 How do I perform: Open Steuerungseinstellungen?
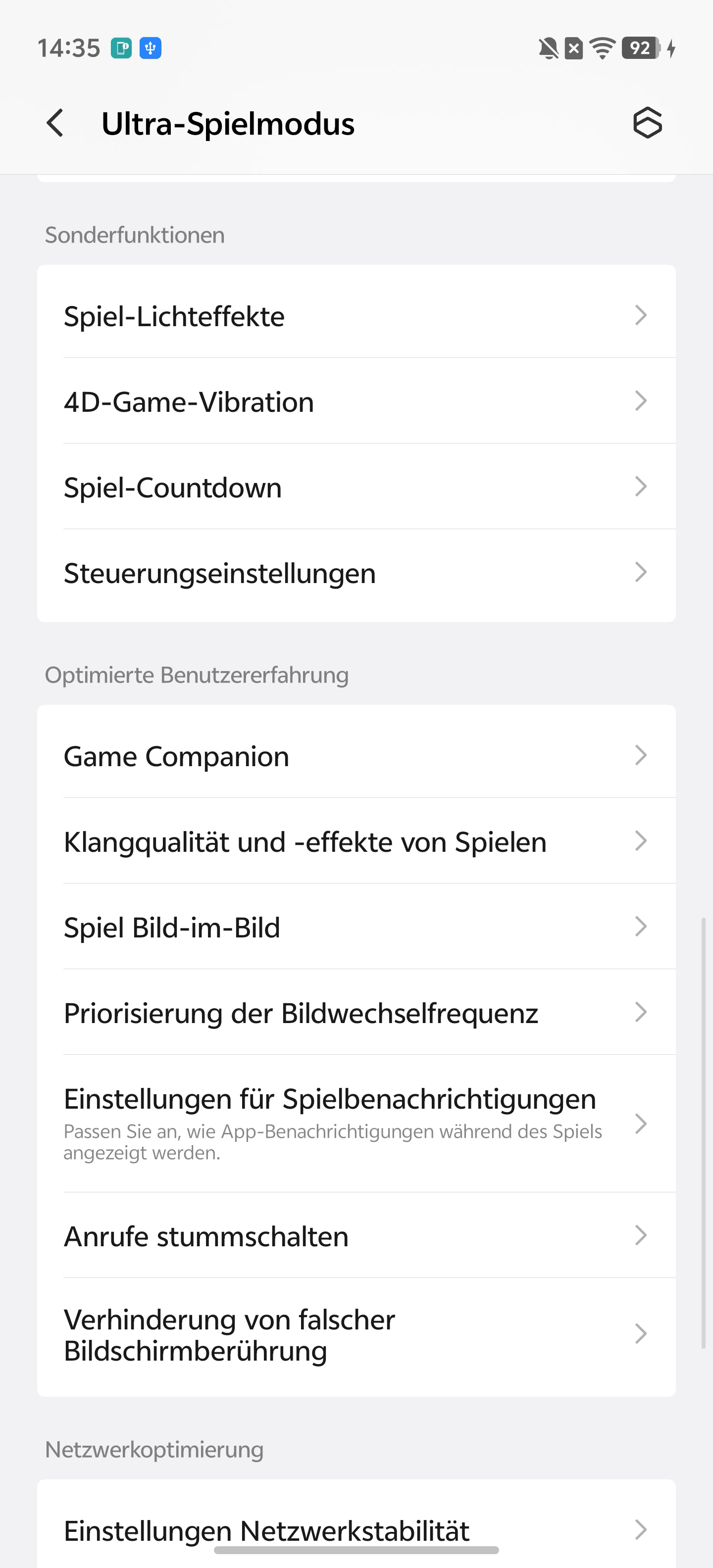356,573
